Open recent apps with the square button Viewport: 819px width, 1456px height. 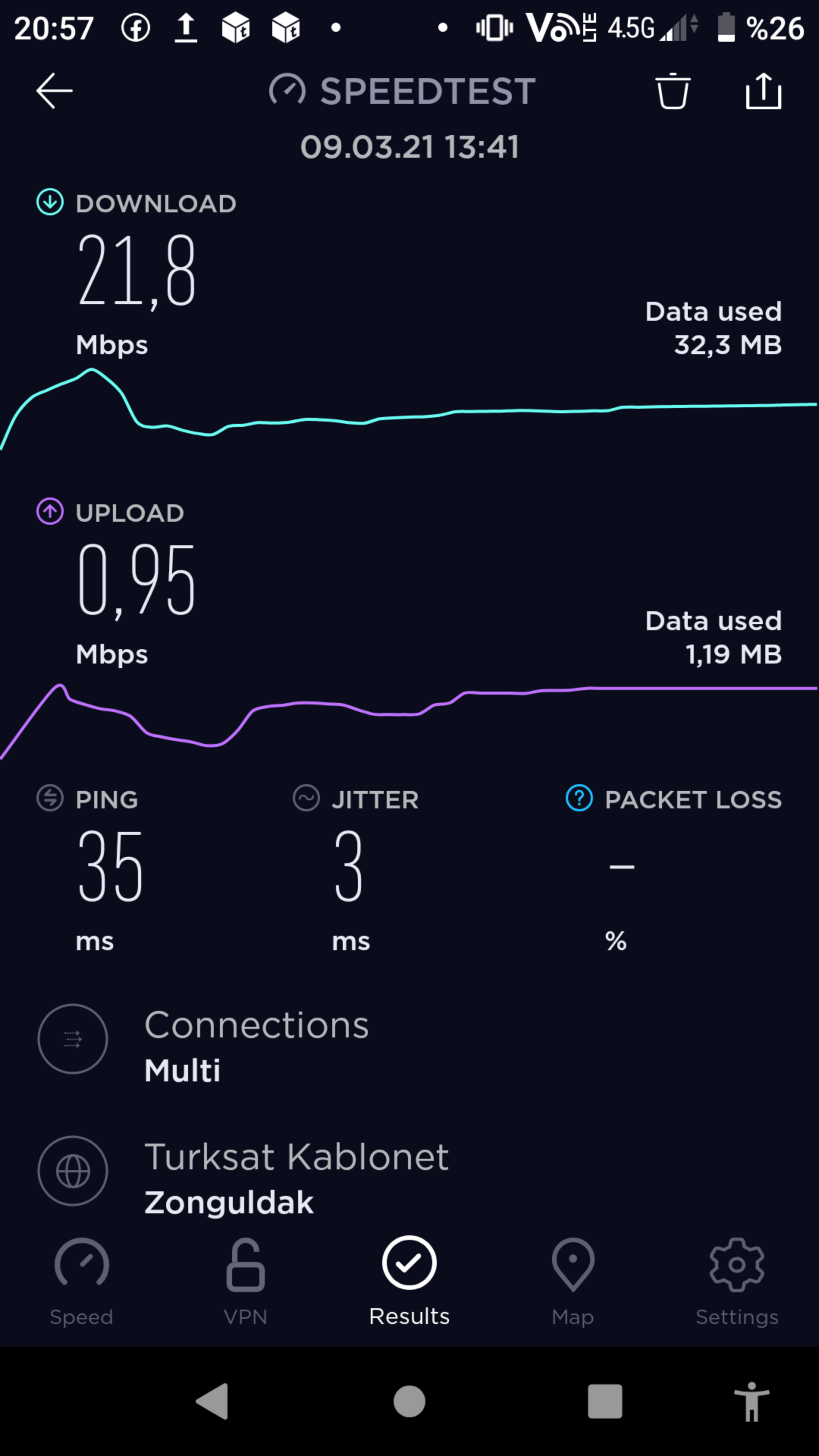[605, 1401]
